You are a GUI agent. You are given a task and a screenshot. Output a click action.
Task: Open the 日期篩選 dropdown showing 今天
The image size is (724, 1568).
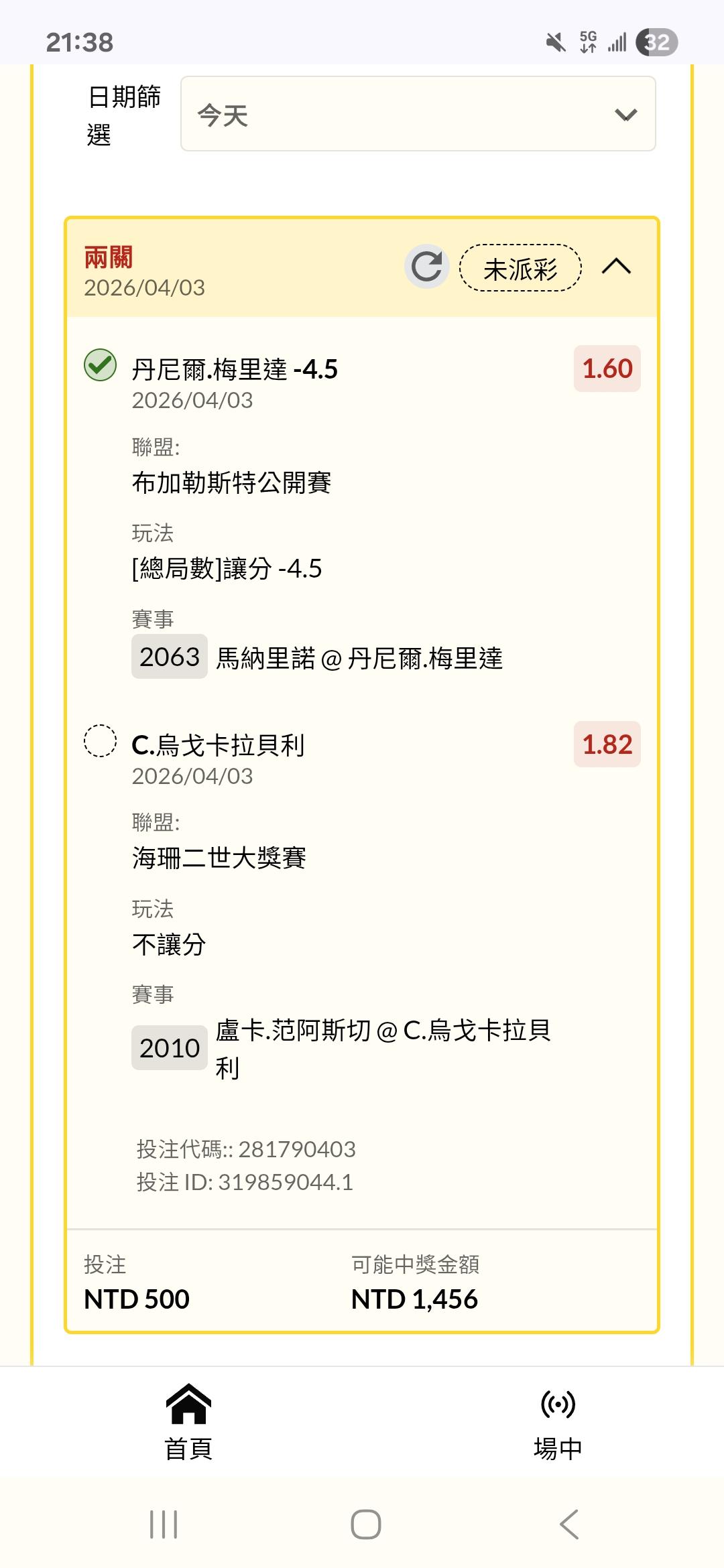coord(418,114)
